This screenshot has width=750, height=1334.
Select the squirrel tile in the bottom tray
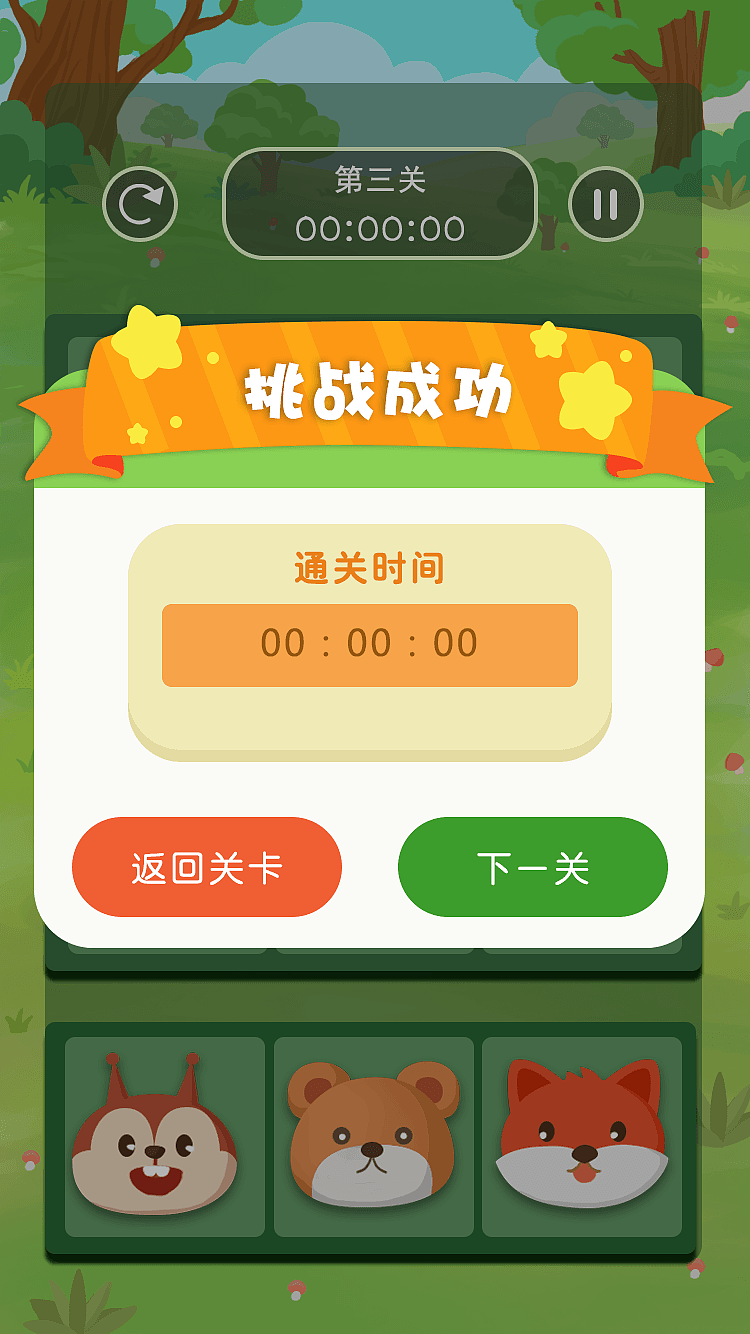(163, 1135)
